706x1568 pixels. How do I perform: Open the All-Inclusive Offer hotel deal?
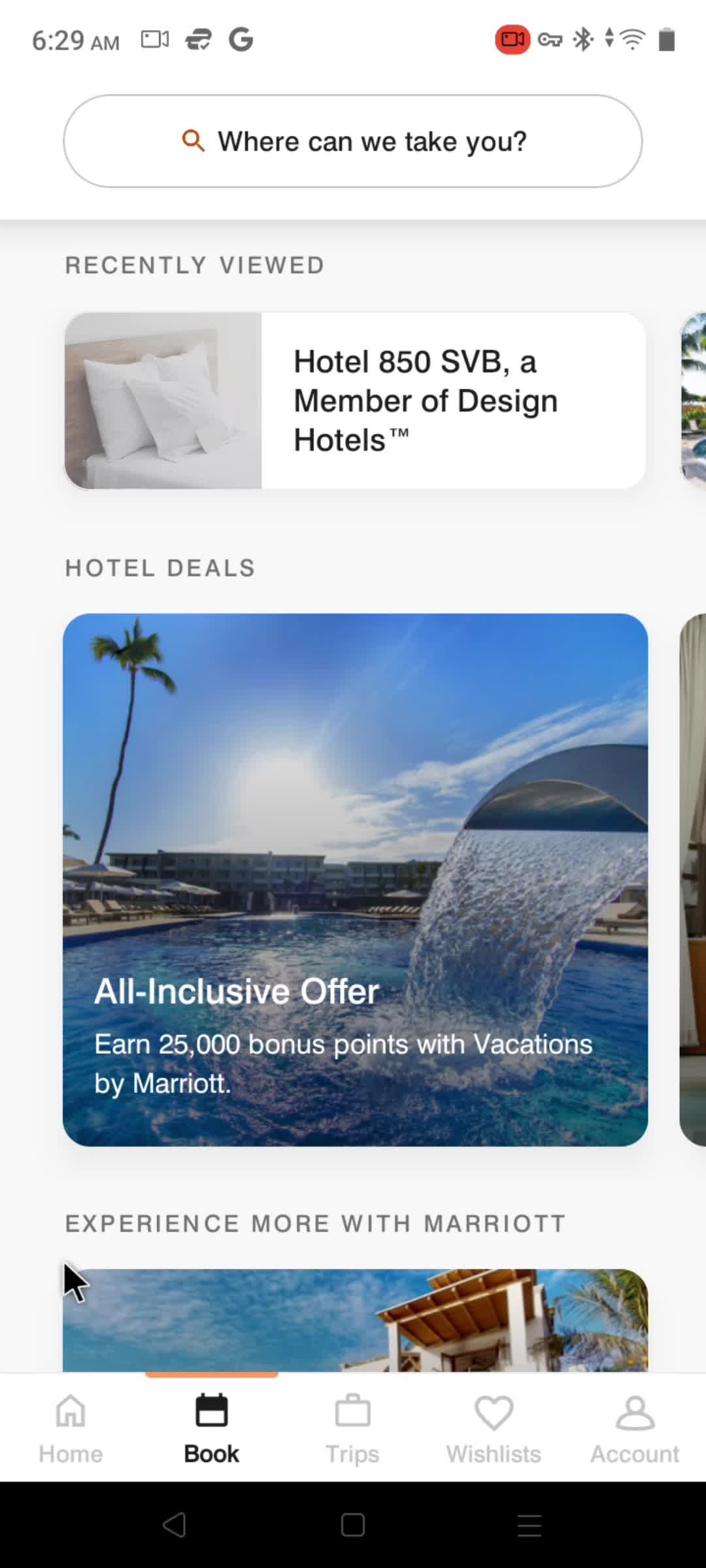tap(355, 879)
